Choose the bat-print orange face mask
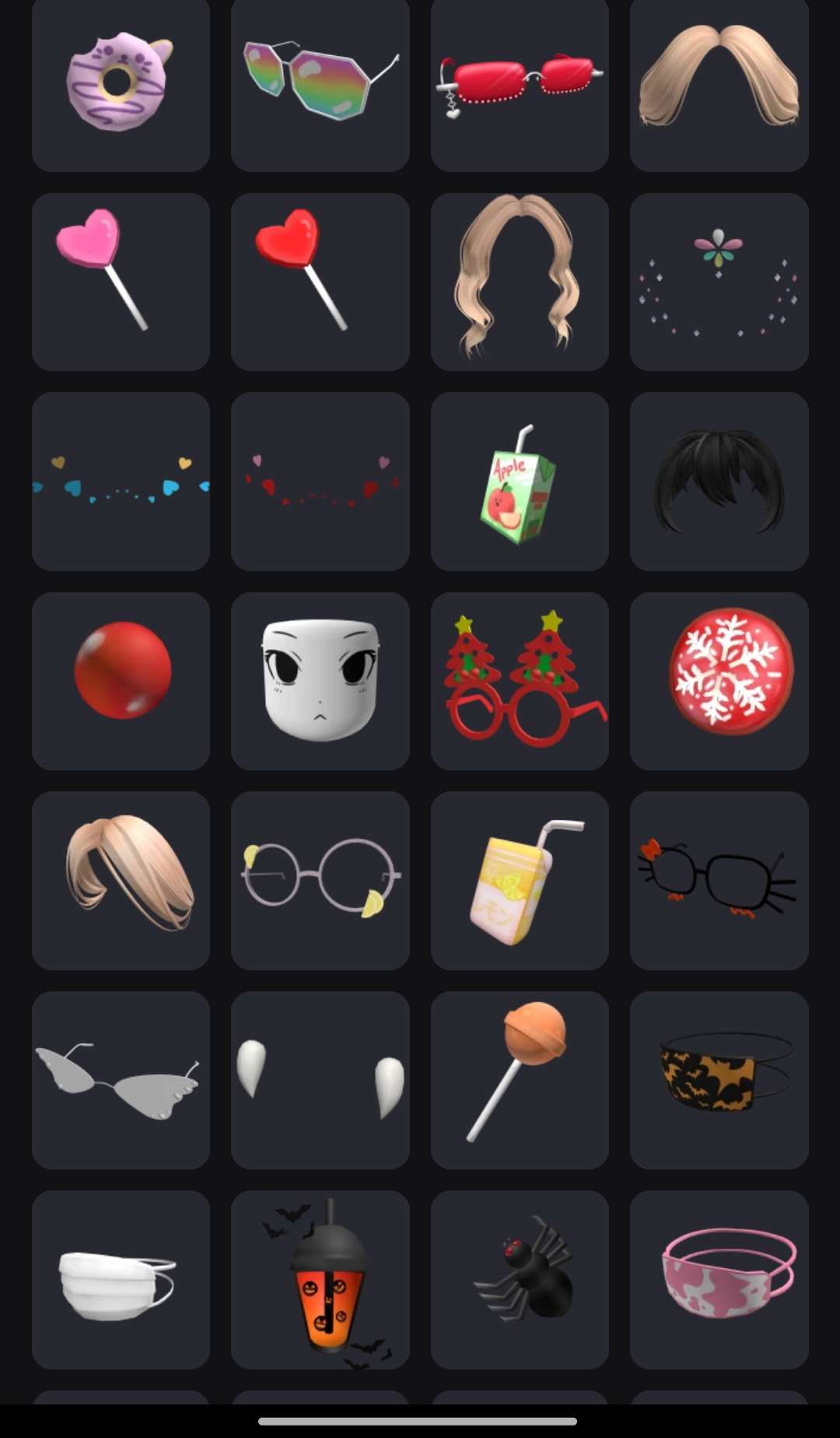The height and width of the screenshot is (1438, 840). click(719, 1080)
